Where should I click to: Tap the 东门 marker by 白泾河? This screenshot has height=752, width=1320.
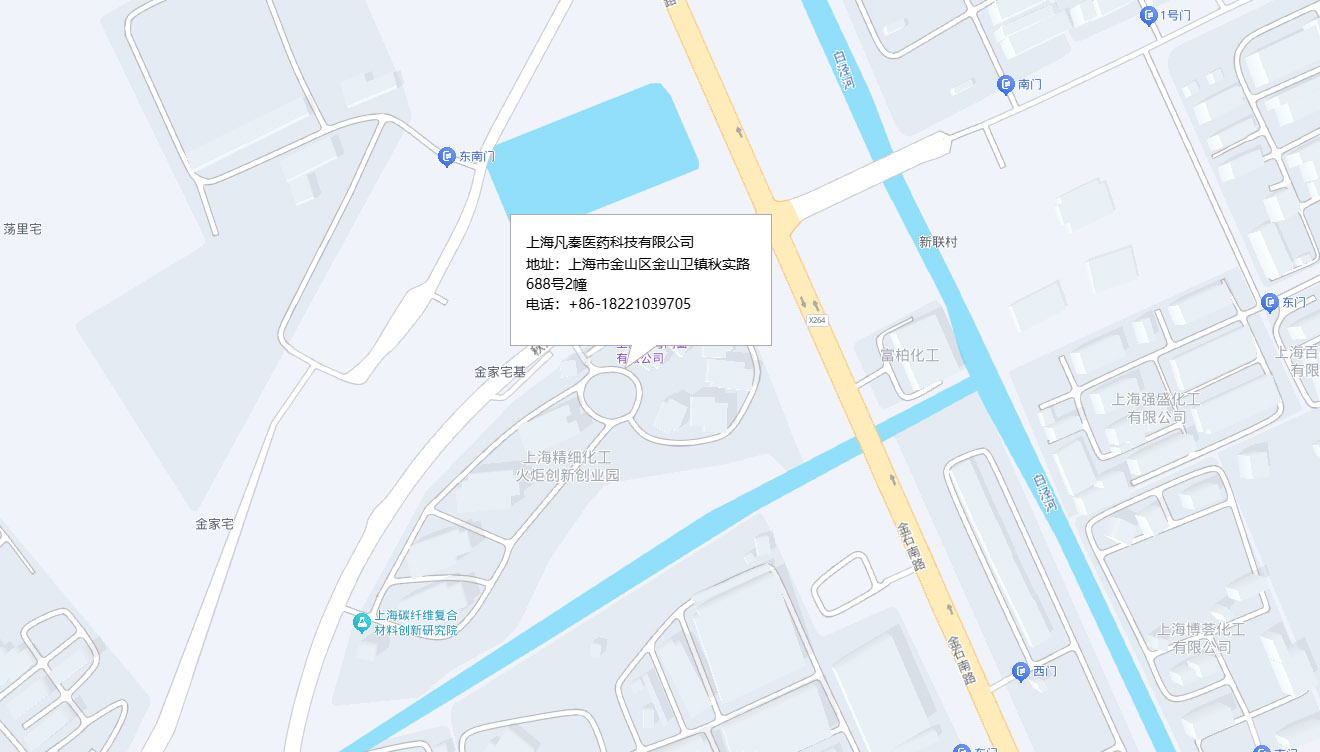pyautogui.click(x=1270, y=302)
